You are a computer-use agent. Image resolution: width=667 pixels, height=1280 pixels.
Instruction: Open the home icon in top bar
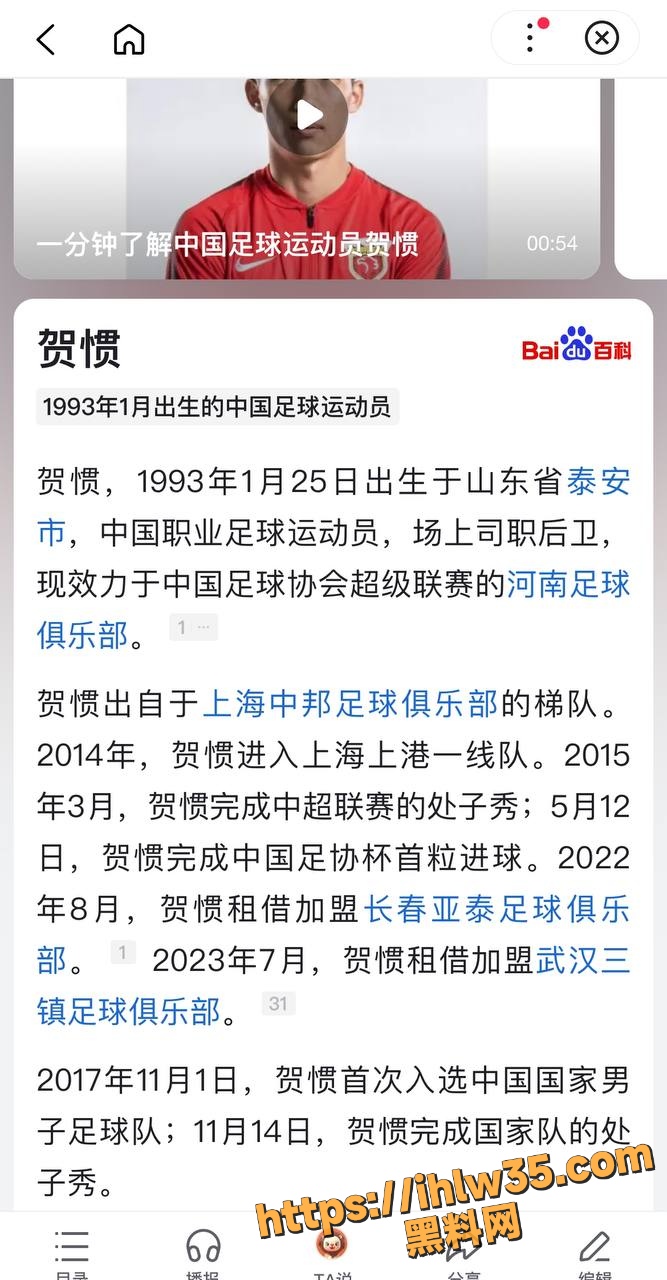click(129, 39)
